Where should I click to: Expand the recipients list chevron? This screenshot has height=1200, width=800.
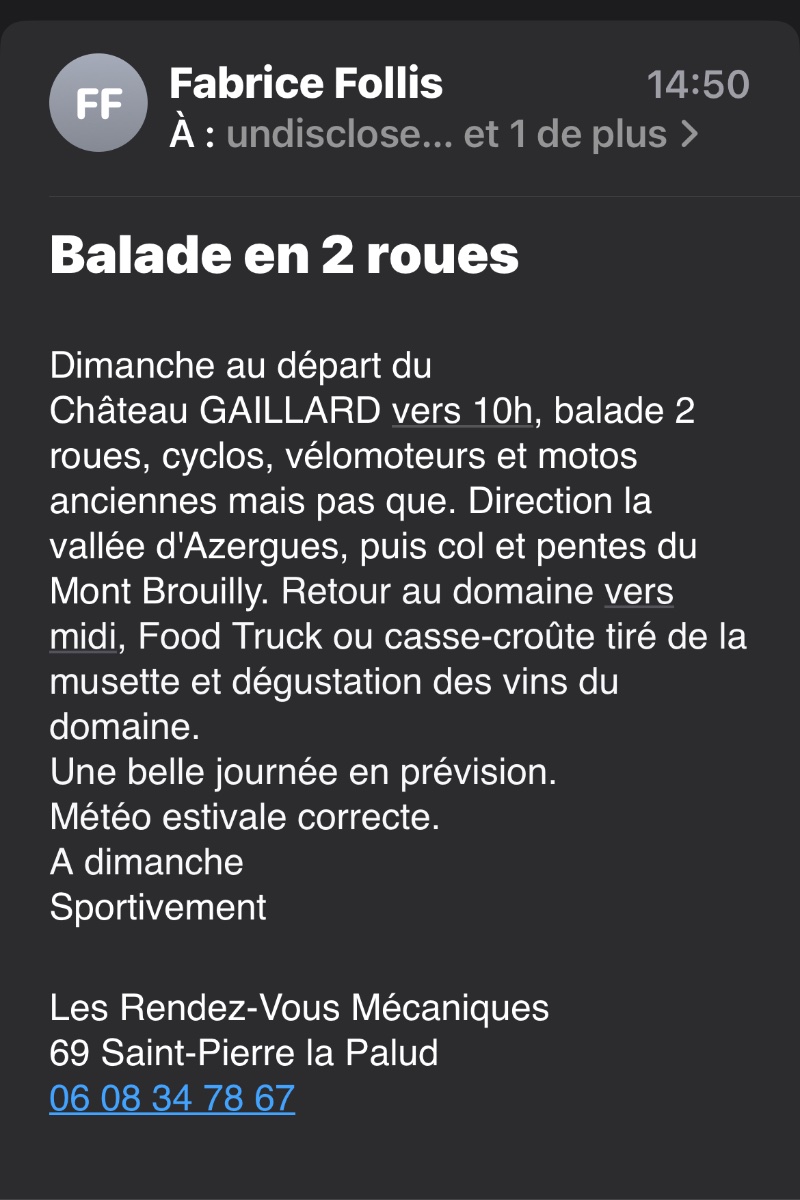click(x=689, y=134)
